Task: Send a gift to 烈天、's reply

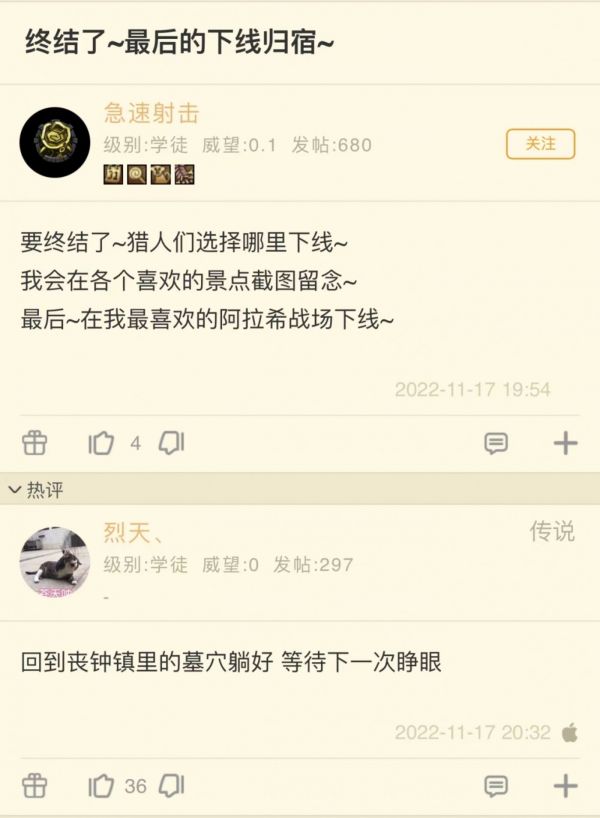Action: tap(34, 786)
